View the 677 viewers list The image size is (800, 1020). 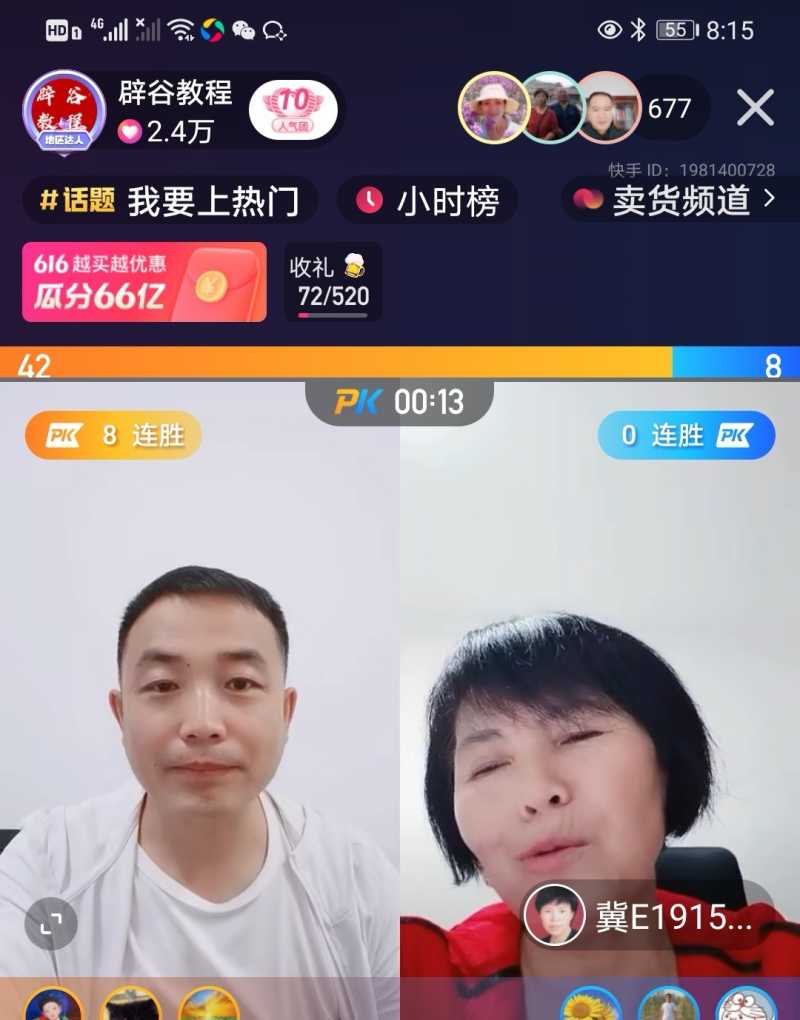(x=669, y=108)
